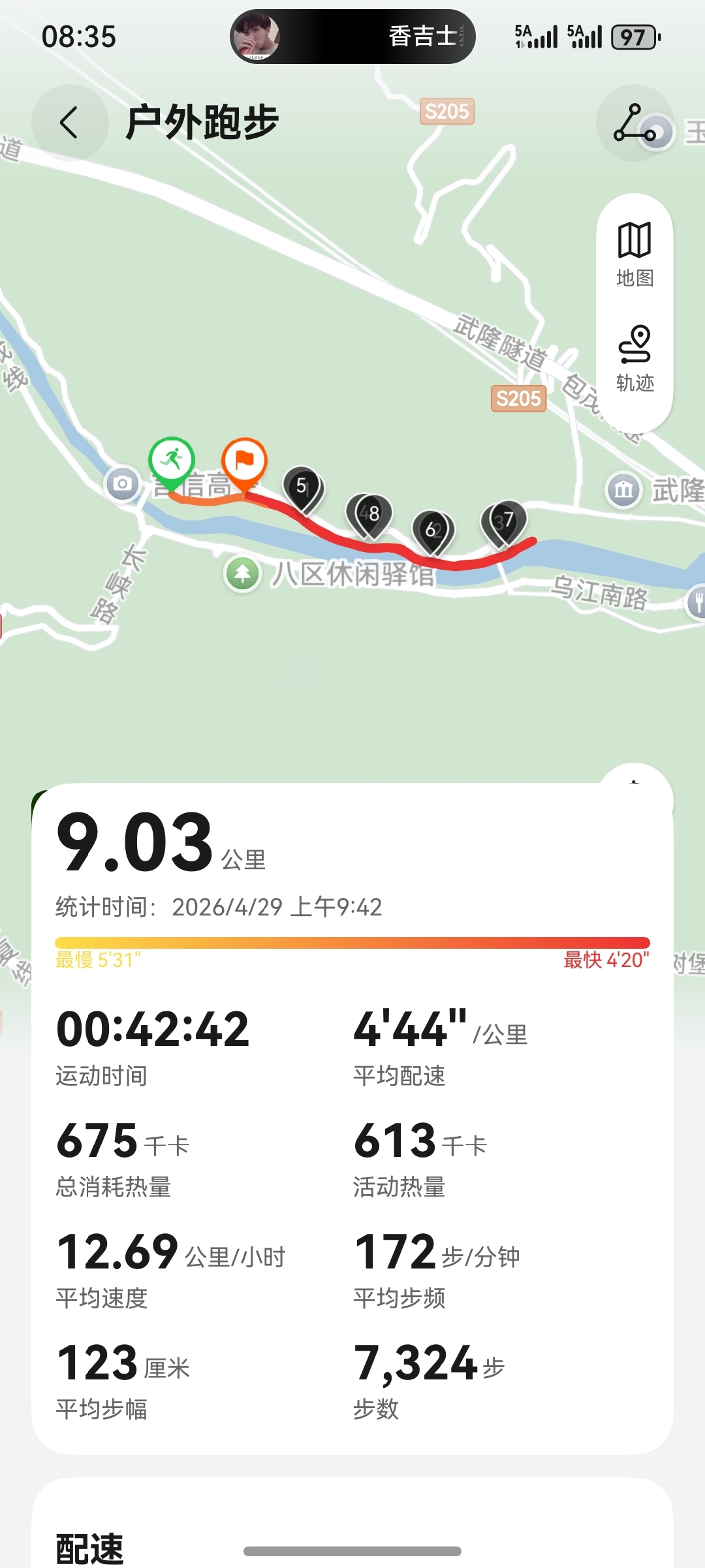The width and height of the screenshot is (705, 1568).
Task: Open the 轨迹 track option
Action: (x=634, y=358)
